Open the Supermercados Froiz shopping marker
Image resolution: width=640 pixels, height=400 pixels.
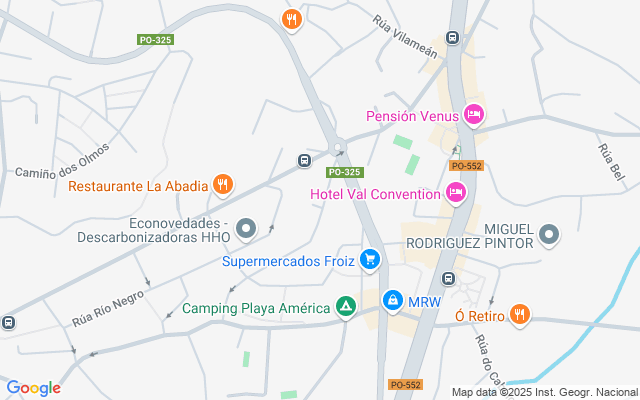(371, 260)
